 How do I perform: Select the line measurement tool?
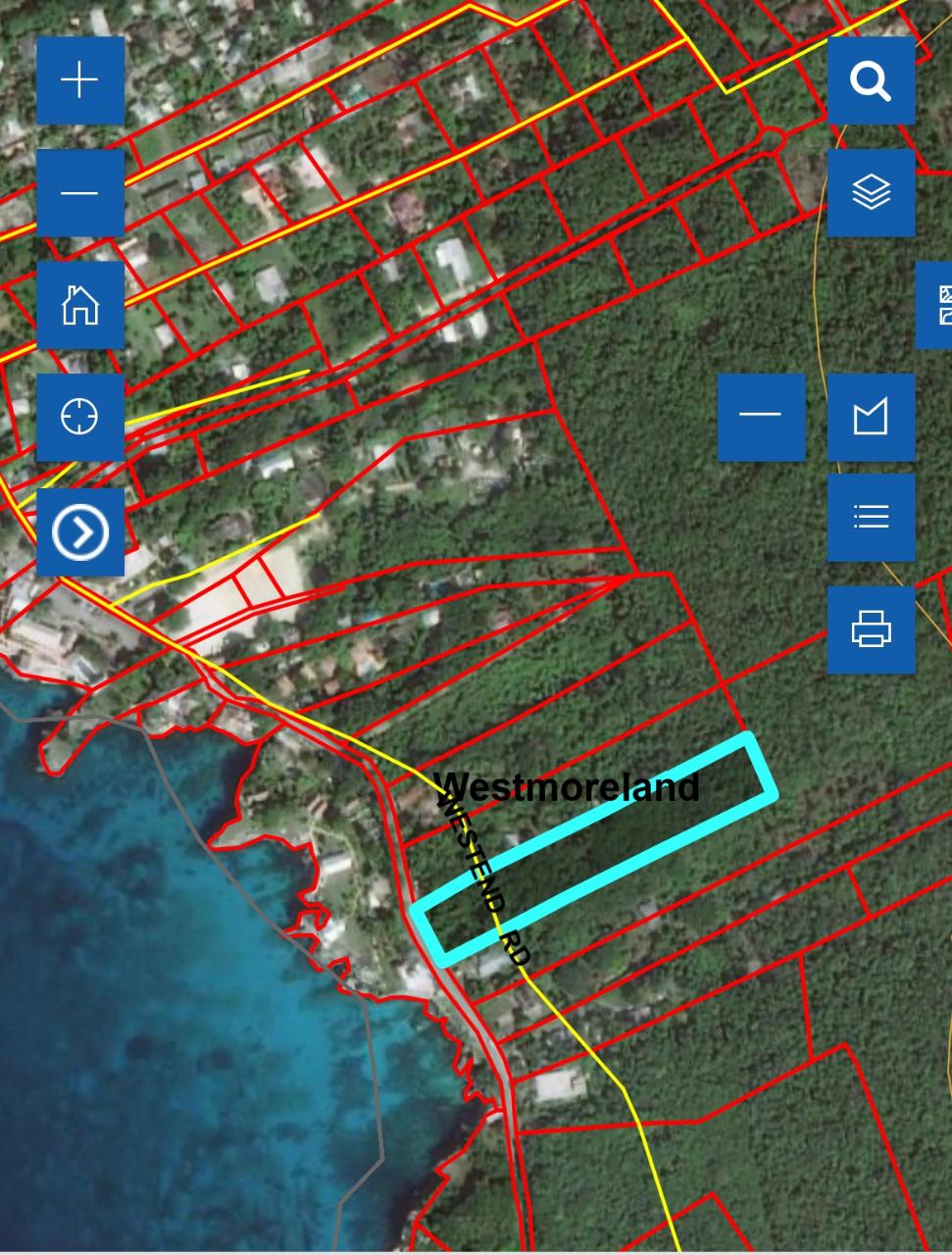click(761, 417)
